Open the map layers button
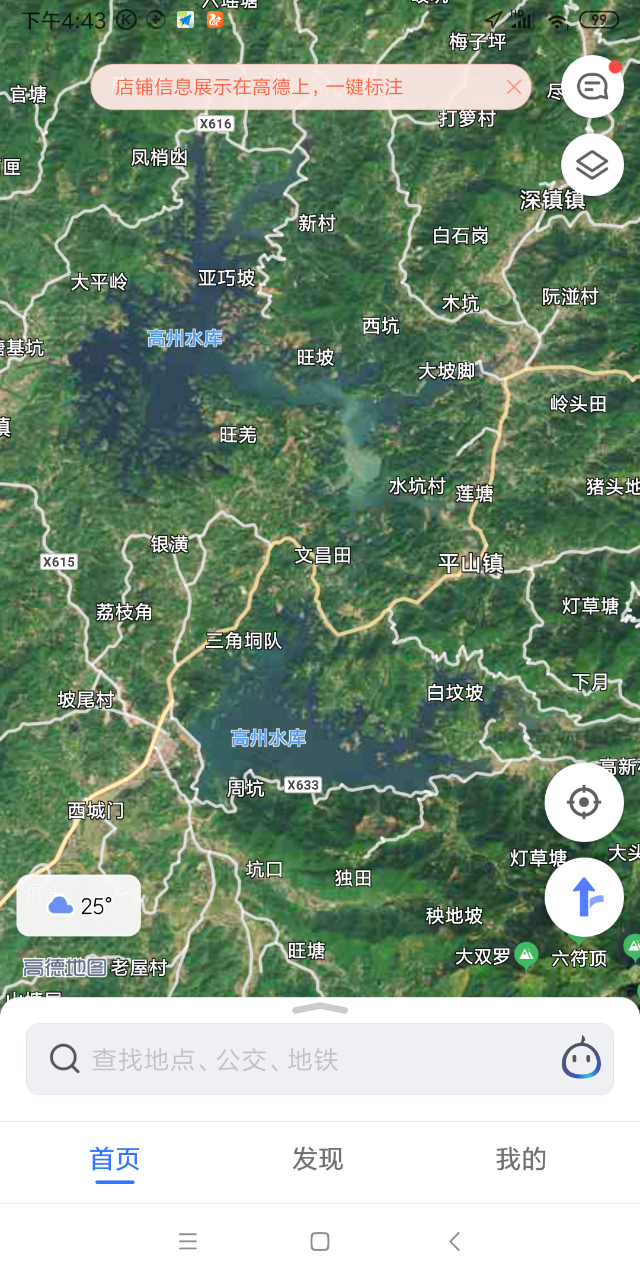Screen dimensions: 640x1280 point(592,164)
